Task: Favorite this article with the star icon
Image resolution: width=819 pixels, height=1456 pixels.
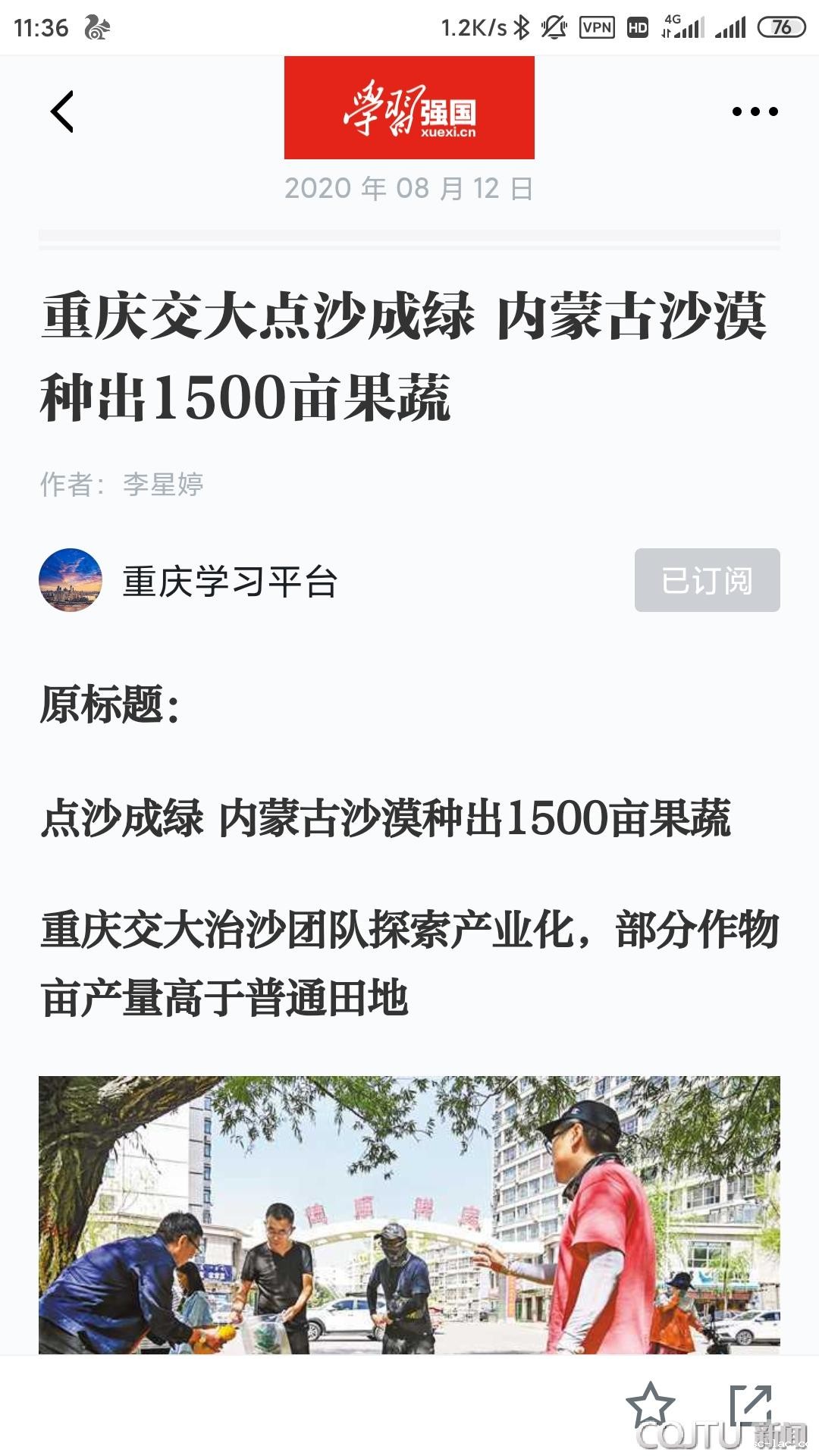Action: coord(650,1404)
